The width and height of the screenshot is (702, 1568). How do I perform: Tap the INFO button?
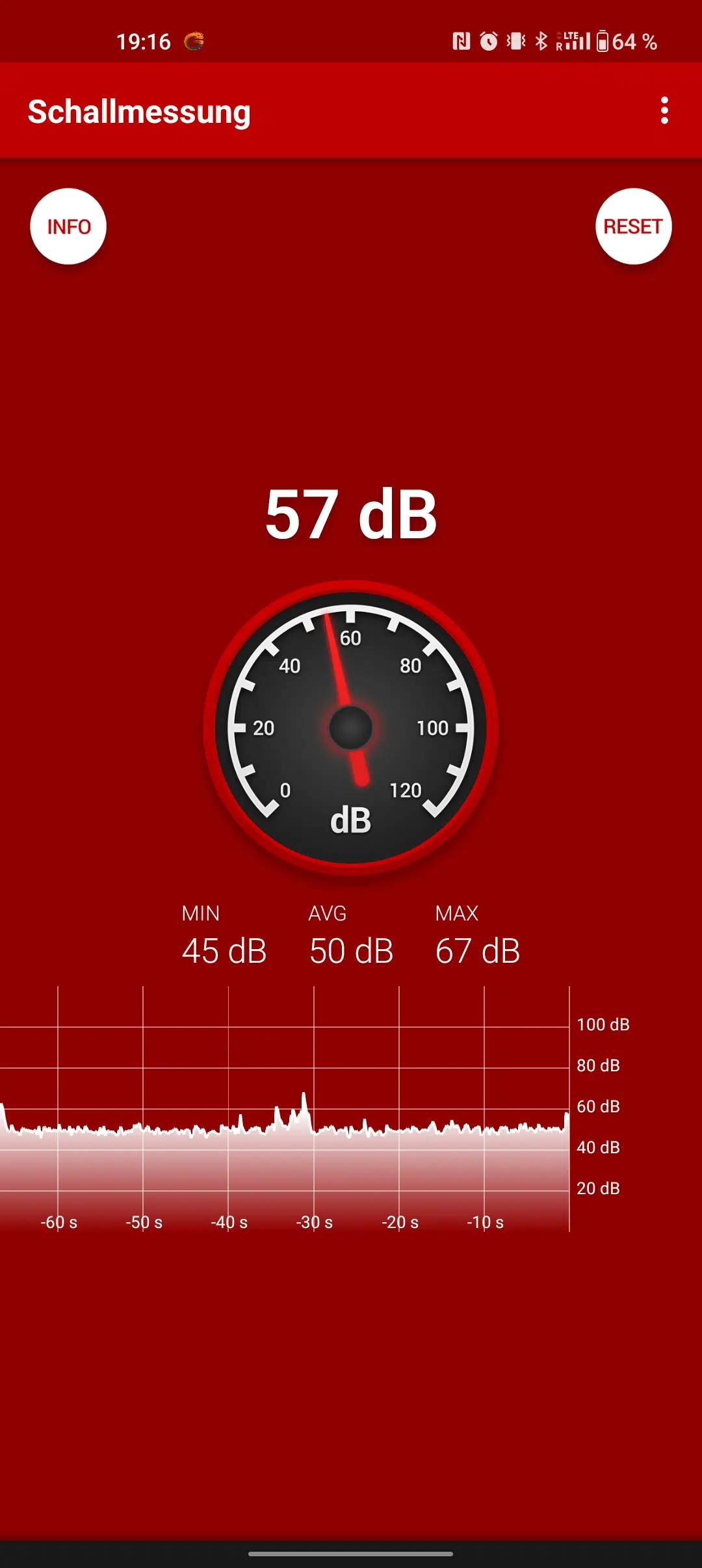coord(68,226)
